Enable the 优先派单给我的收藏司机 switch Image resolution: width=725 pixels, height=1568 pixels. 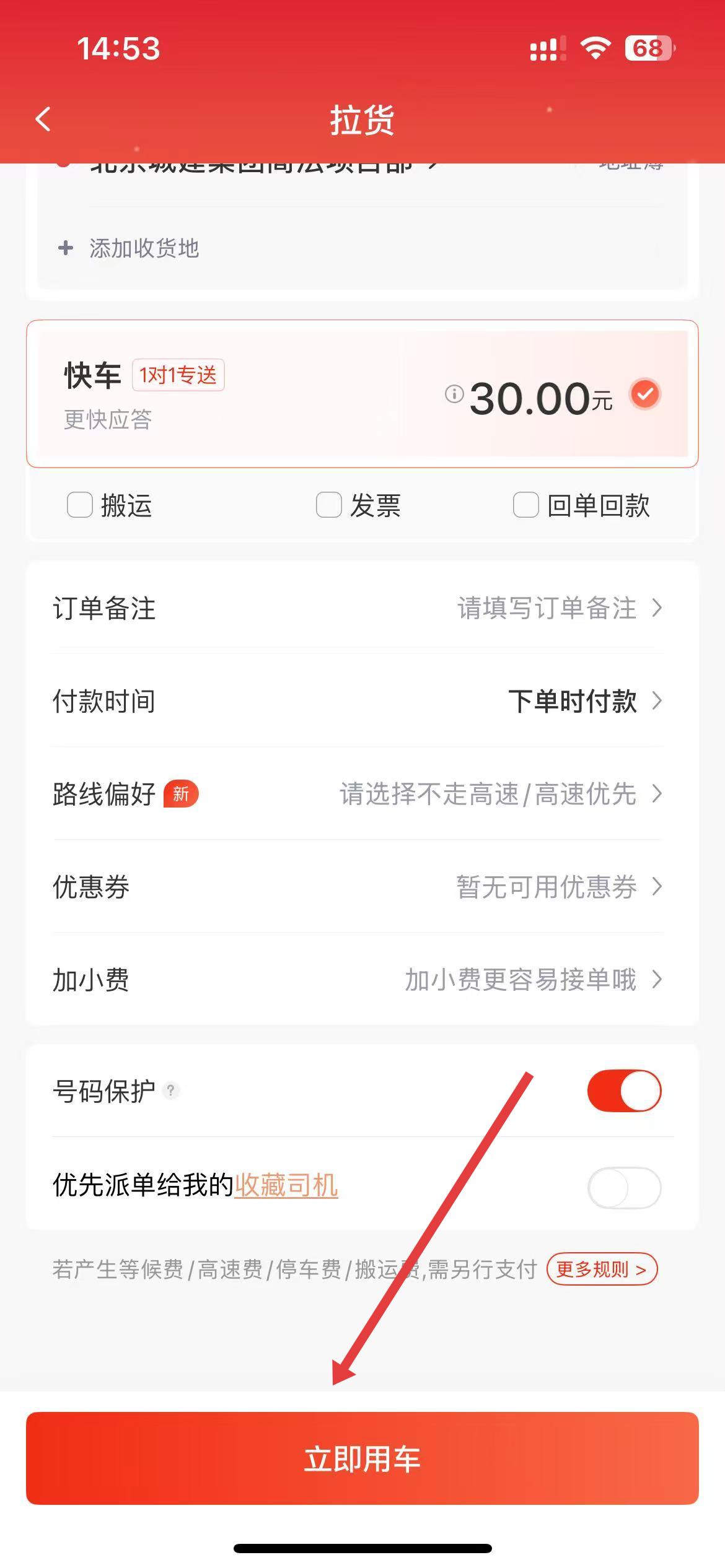pyautogui.click(x=624, y=1187)
